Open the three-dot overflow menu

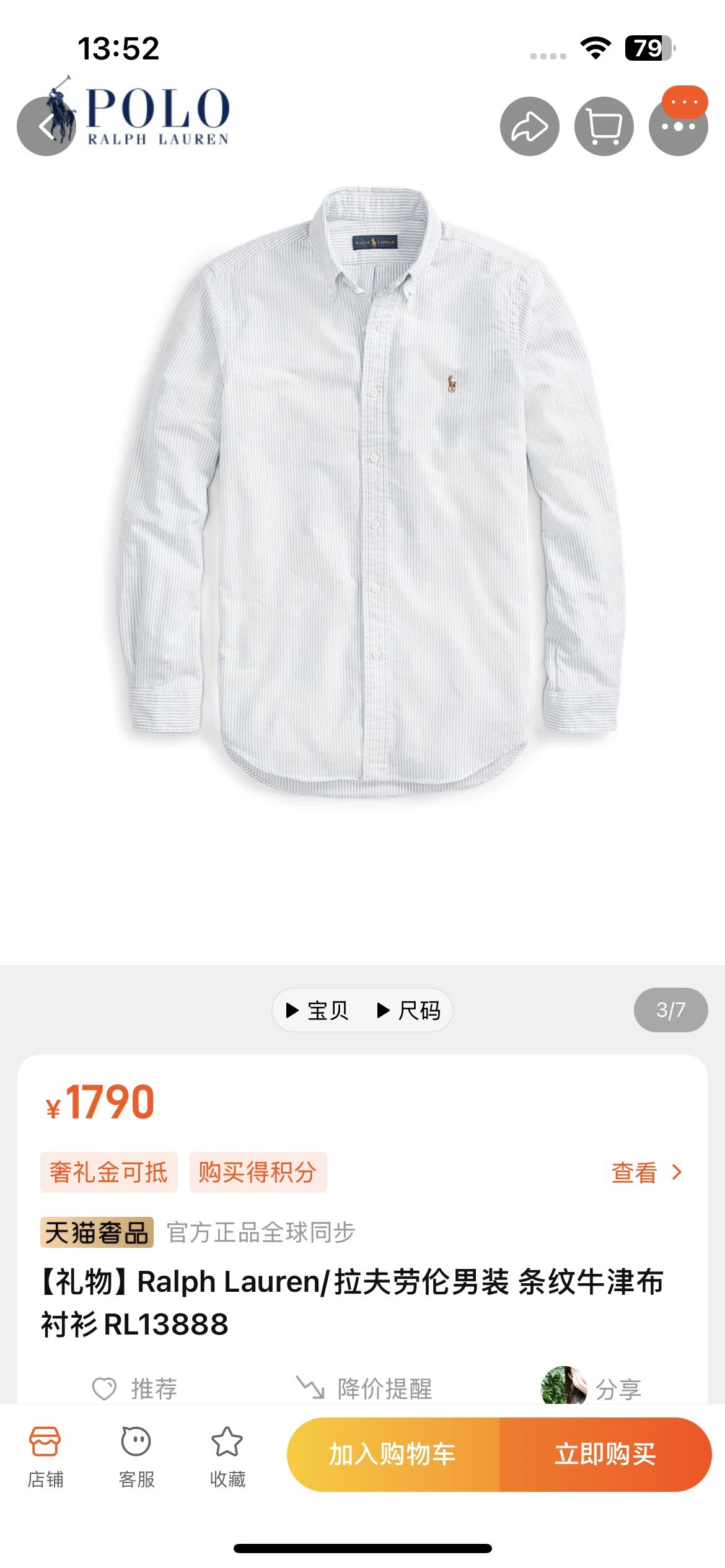click(x=678, y=126)
